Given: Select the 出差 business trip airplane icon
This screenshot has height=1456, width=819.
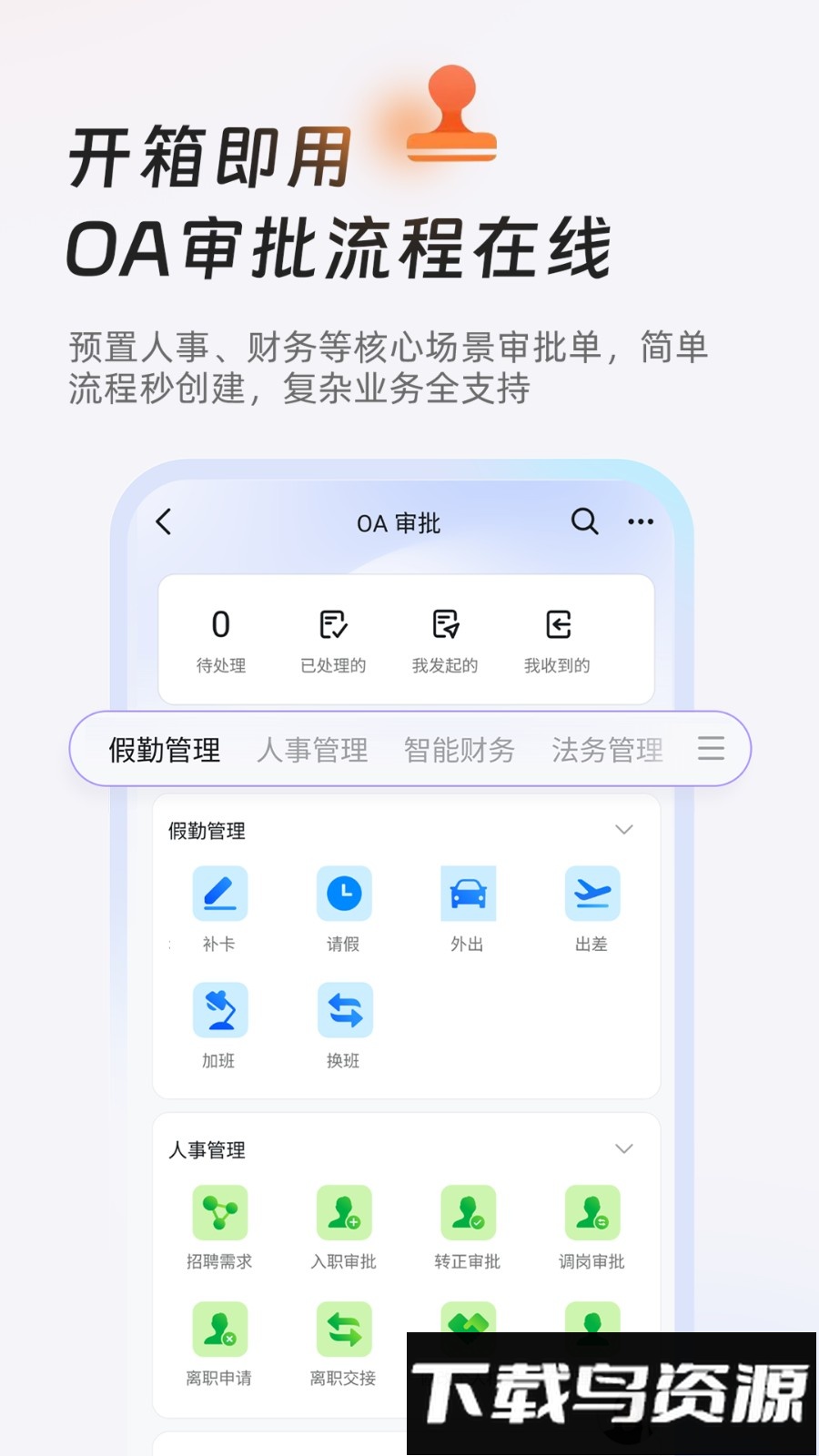Looking at the screenshot, I should 592,895.
